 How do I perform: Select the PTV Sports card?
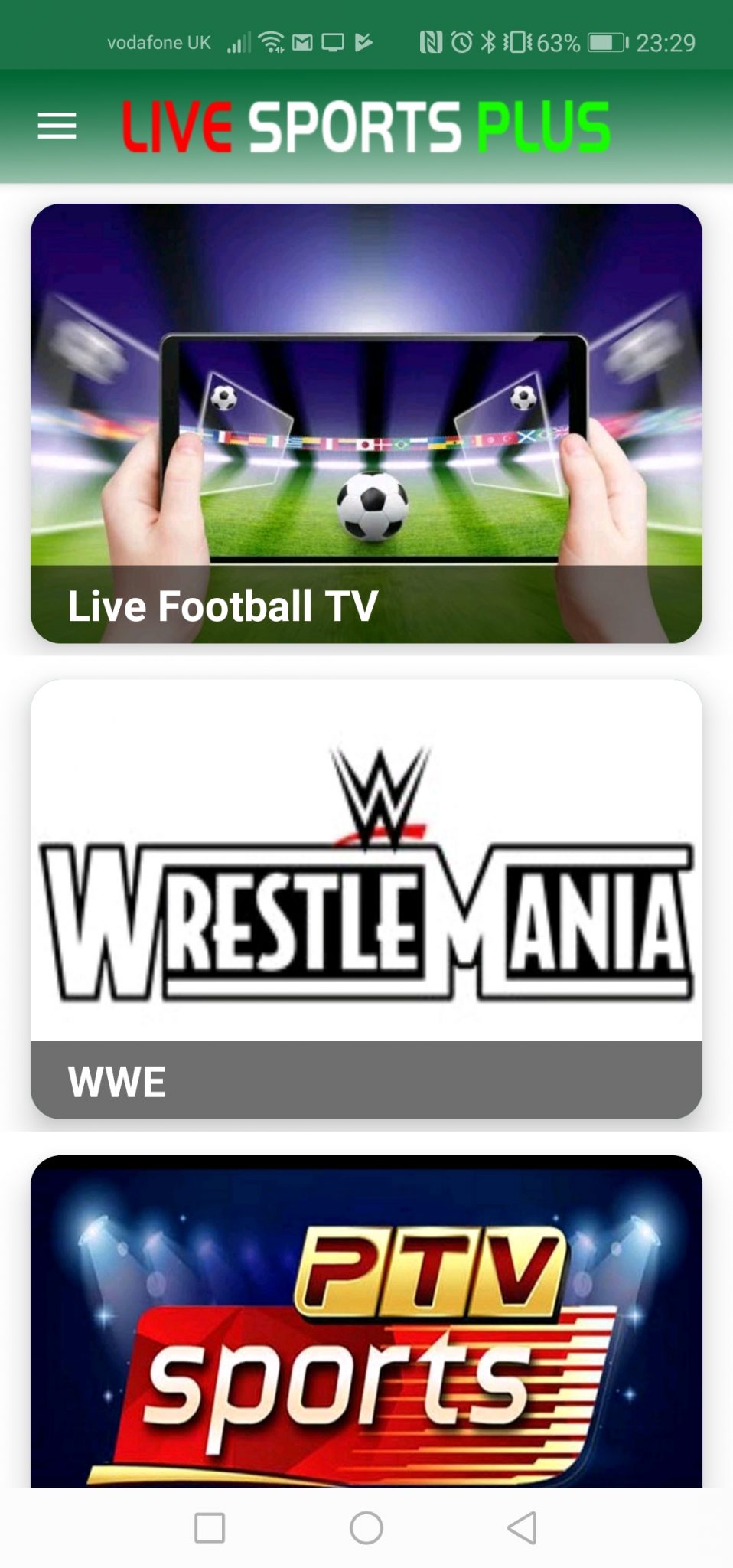coord(366,1321)
